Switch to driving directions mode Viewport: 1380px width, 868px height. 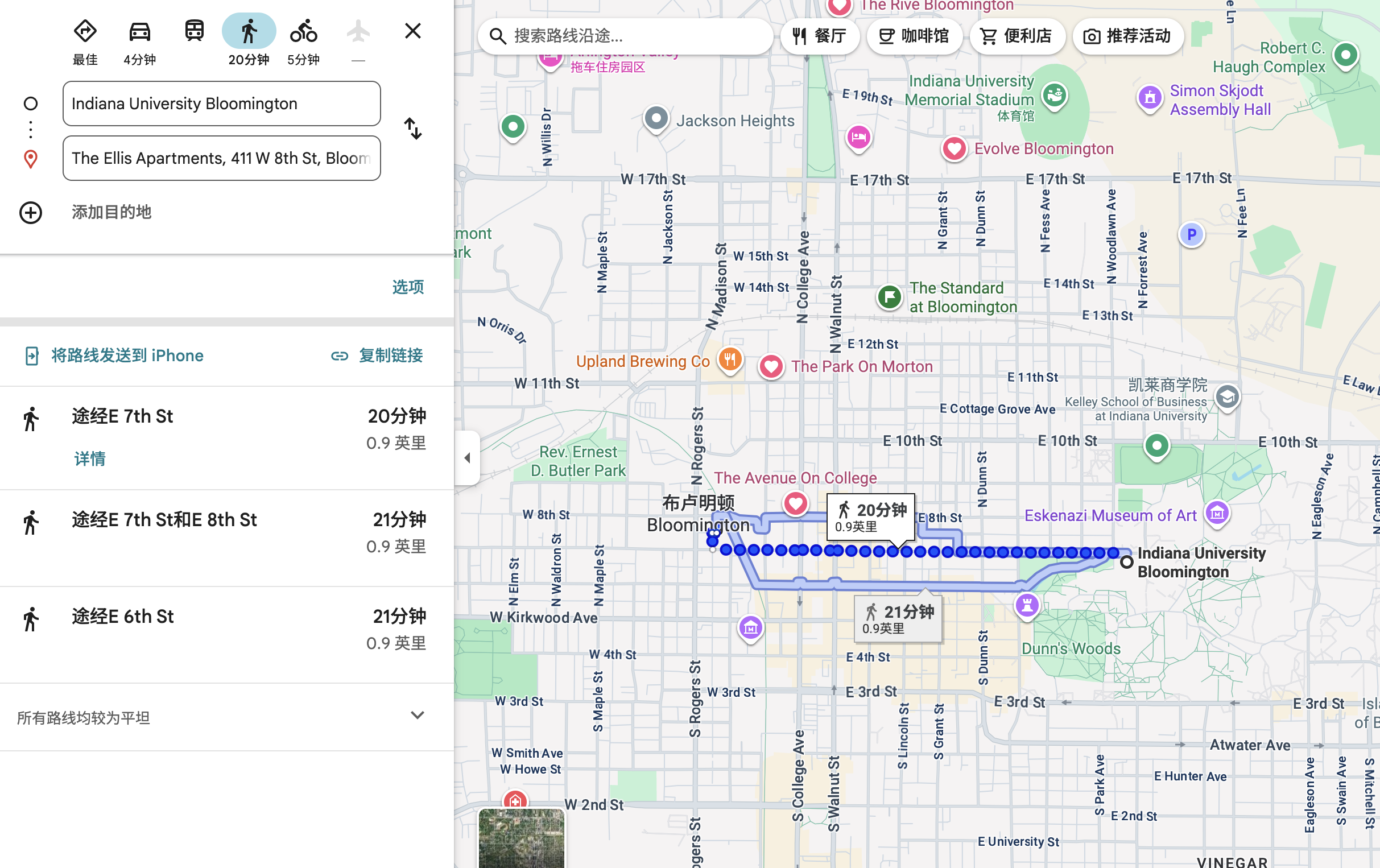[x=139, y=32]
